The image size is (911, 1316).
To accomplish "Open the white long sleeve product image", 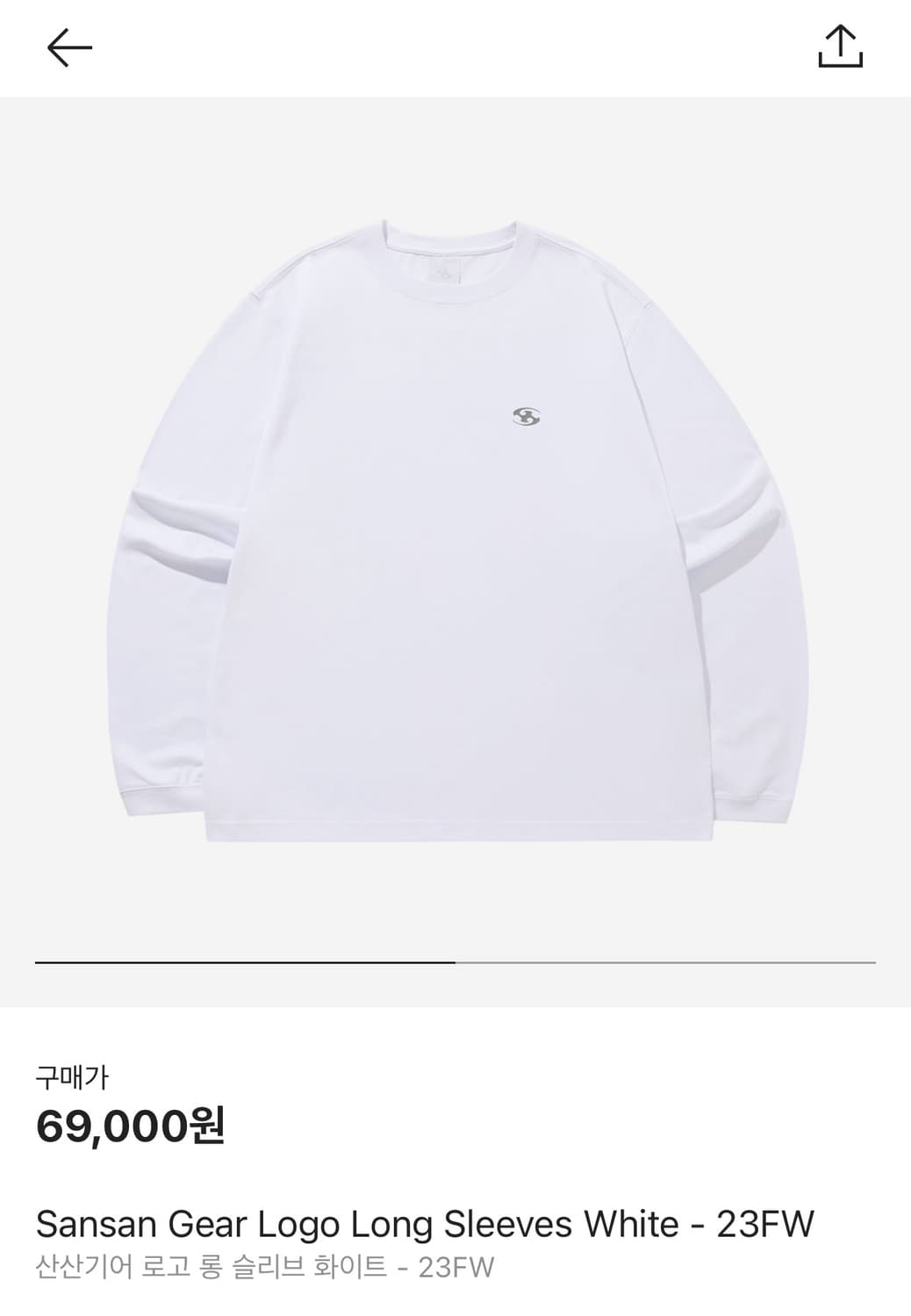I will (455, 526).
